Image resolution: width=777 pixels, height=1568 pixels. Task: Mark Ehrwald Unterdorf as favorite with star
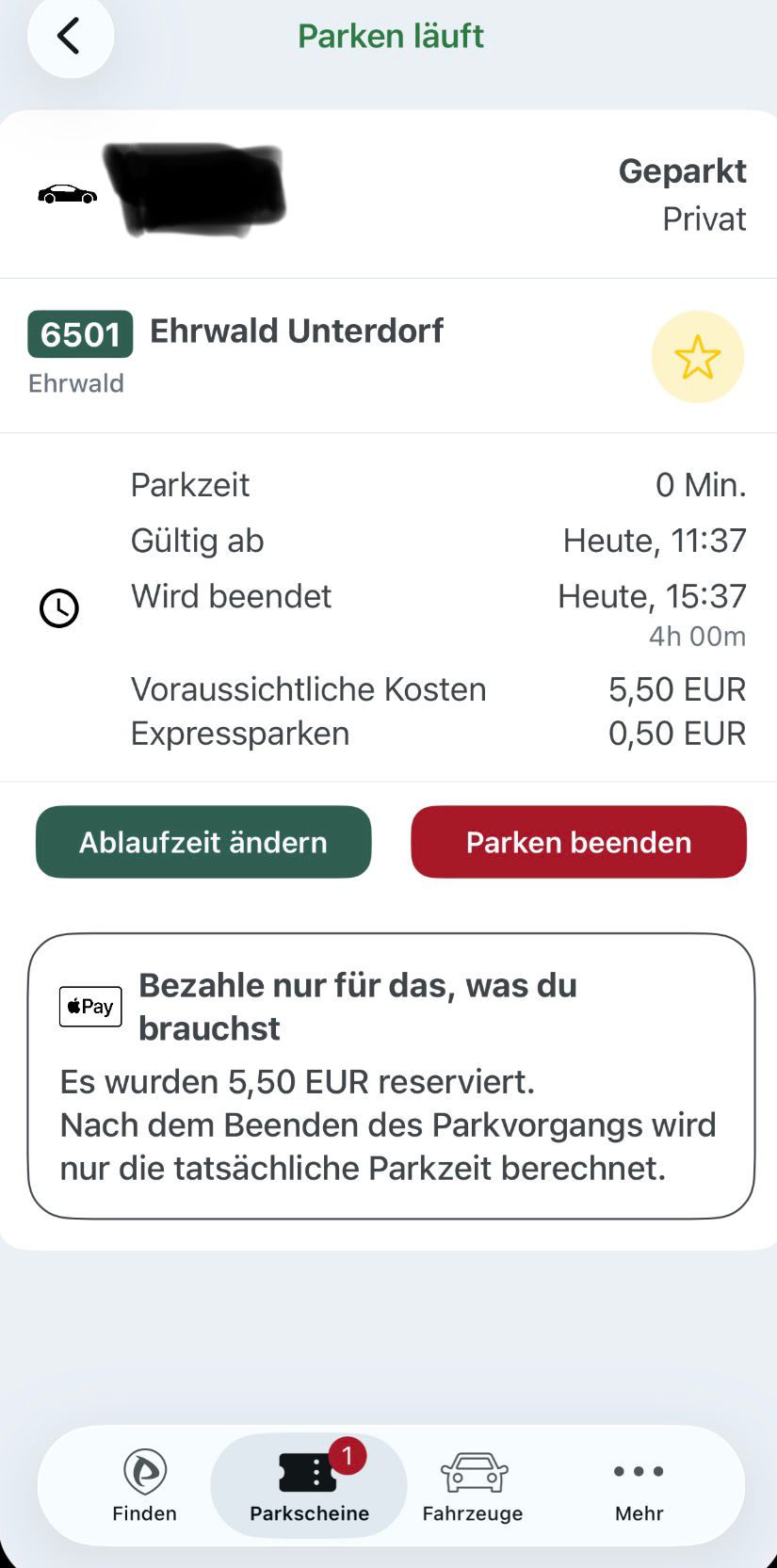click(697, 357)
